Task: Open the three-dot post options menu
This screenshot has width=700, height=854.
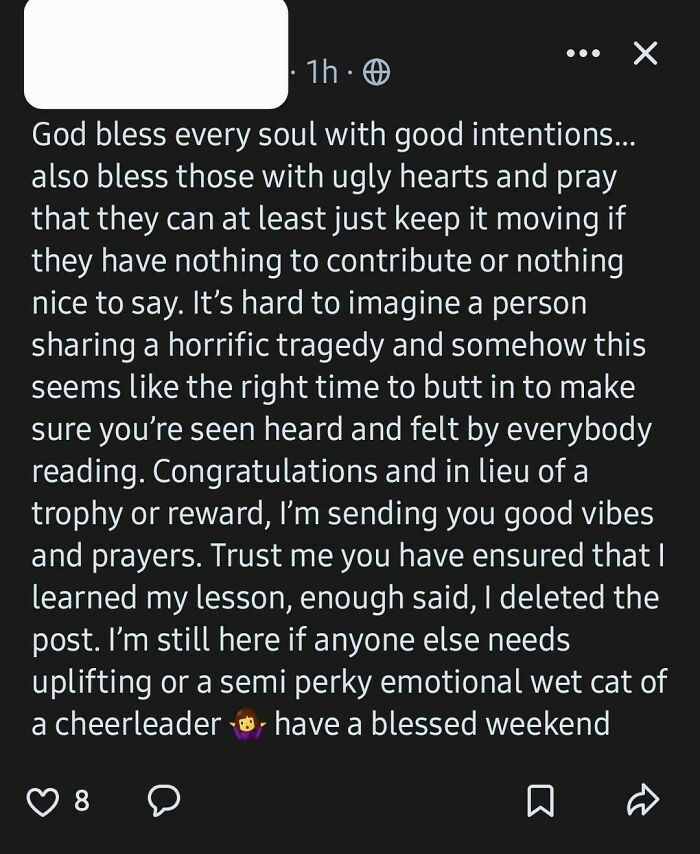Action: point(582,53)
